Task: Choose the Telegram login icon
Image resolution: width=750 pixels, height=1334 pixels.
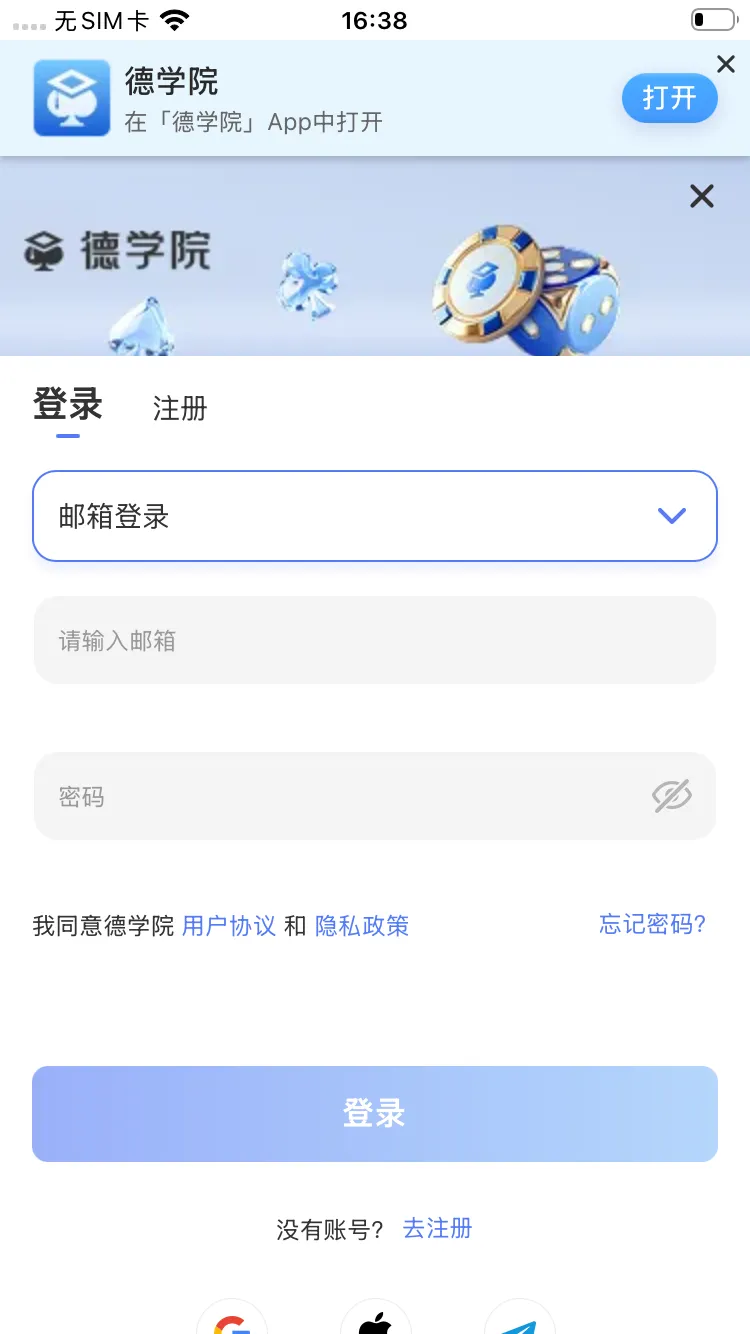Action: 519,1325
